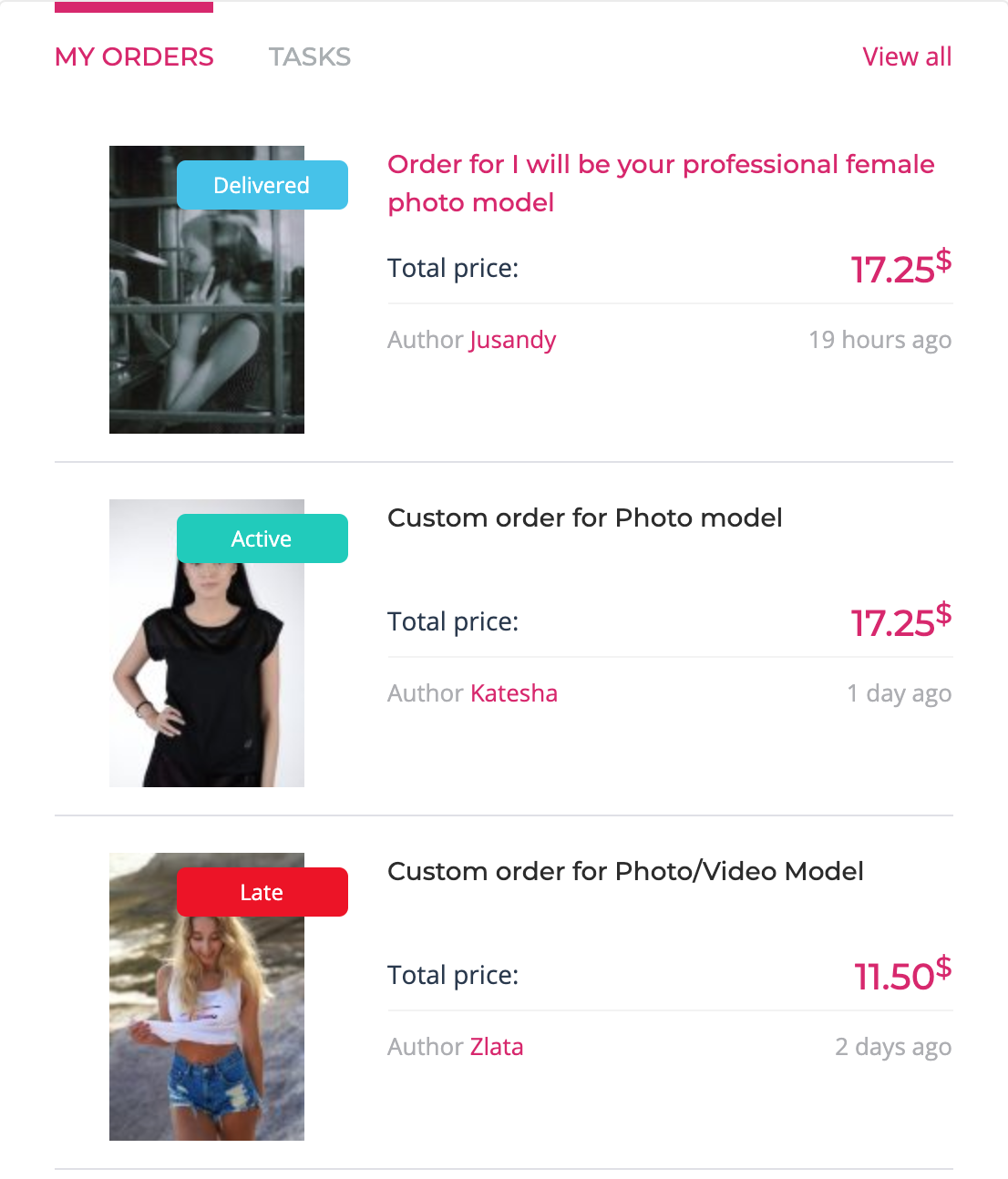
Task: Click the Active status badge
Action: (x=262, y=538)
